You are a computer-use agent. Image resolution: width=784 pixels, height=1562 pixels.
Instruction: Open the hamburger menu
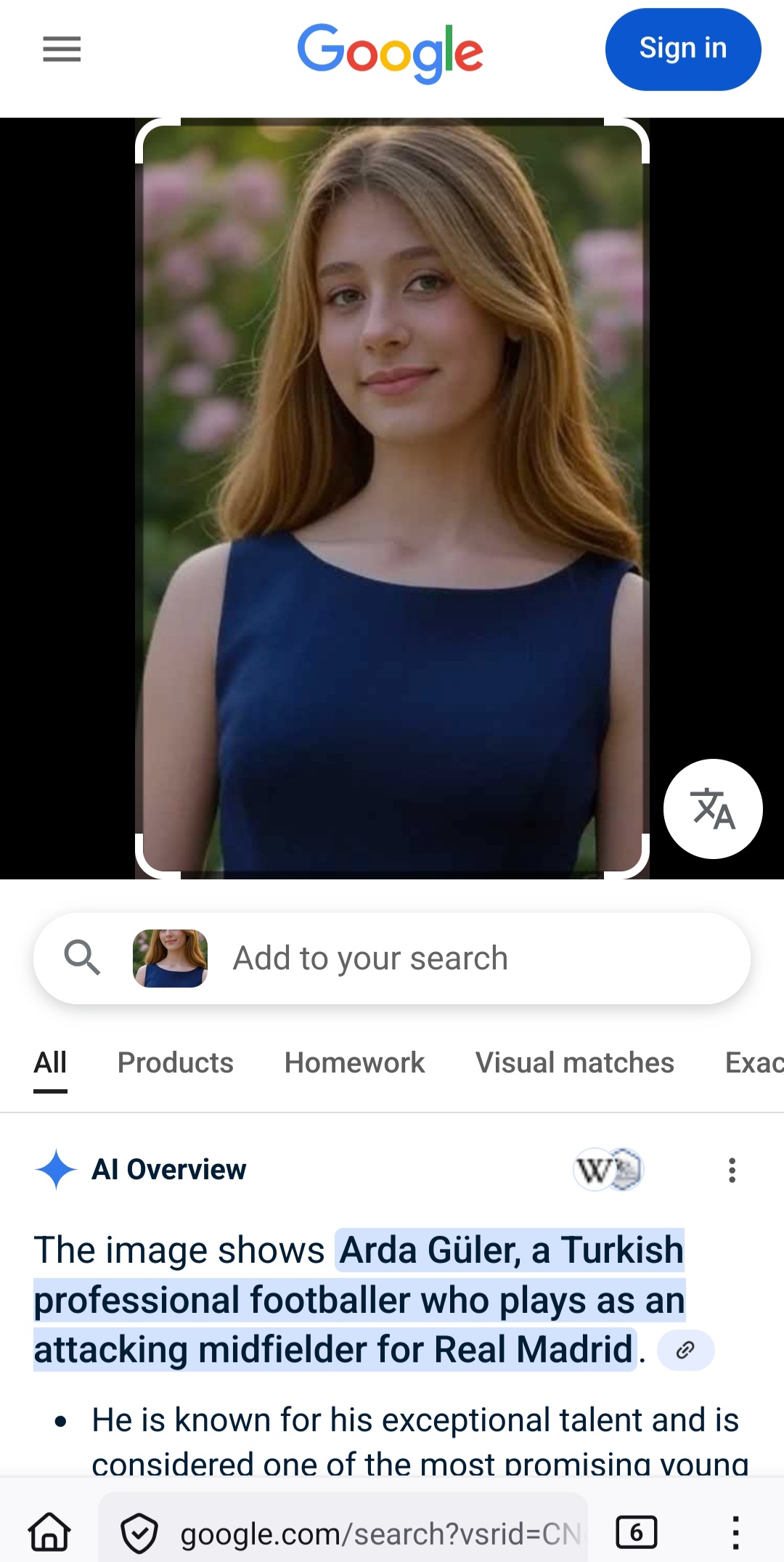point(62,49)
